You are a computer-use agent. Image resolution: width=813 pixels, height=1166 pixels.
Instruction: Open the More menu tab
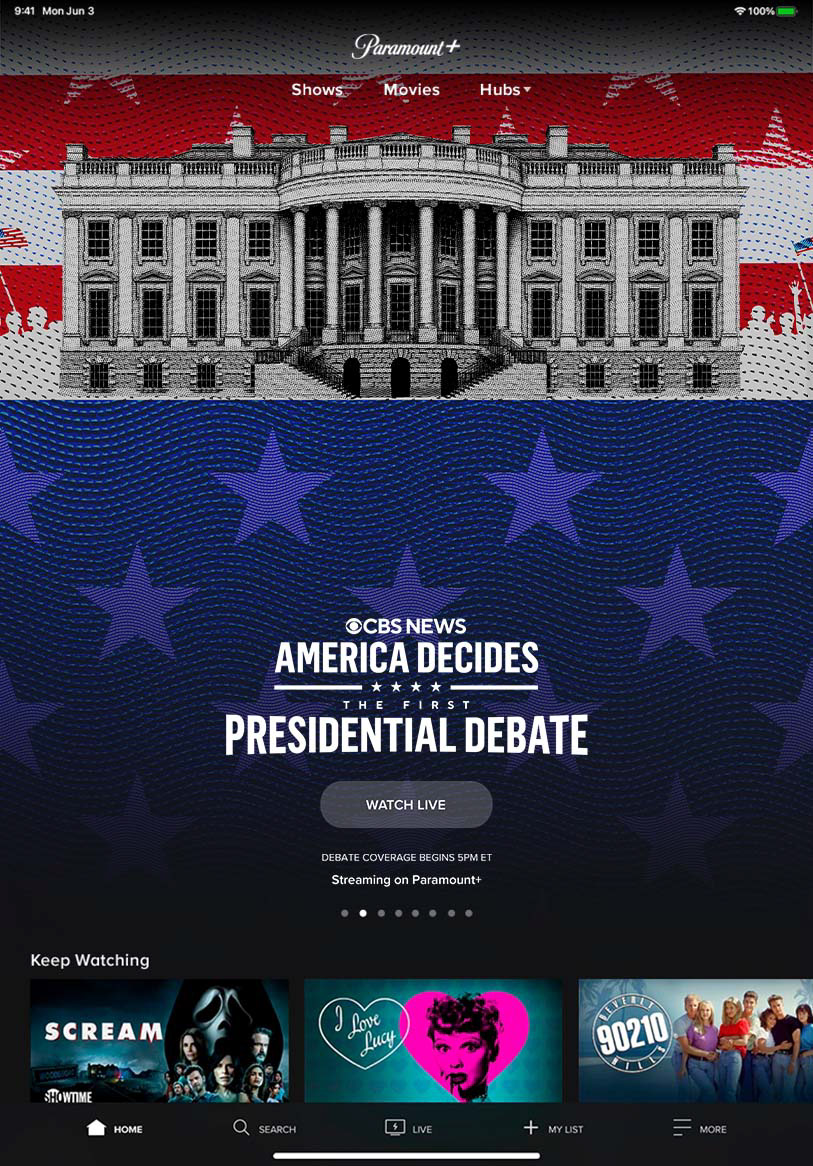(699, 1128)
